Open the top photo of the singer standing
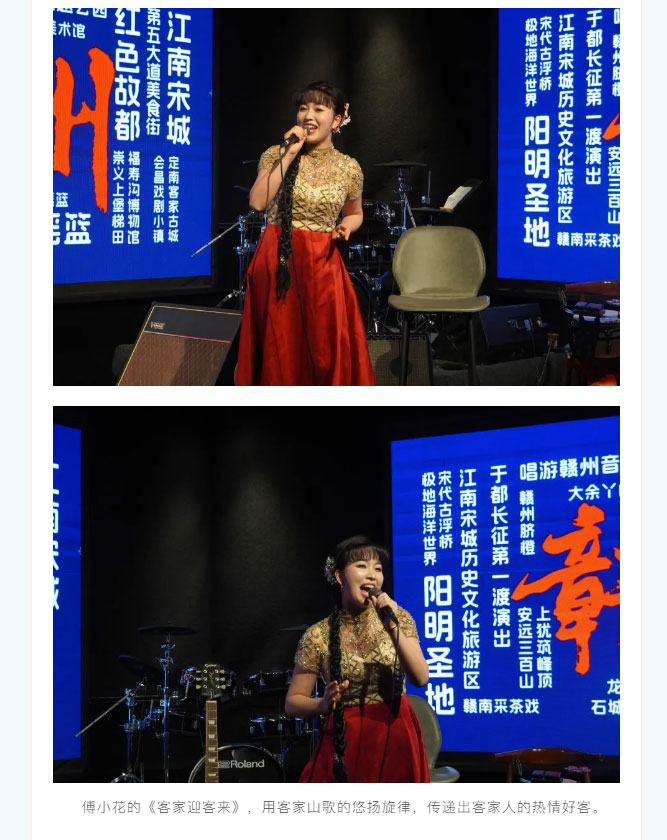This screenshot has height=840, width=667. click(x=336, y=197)
